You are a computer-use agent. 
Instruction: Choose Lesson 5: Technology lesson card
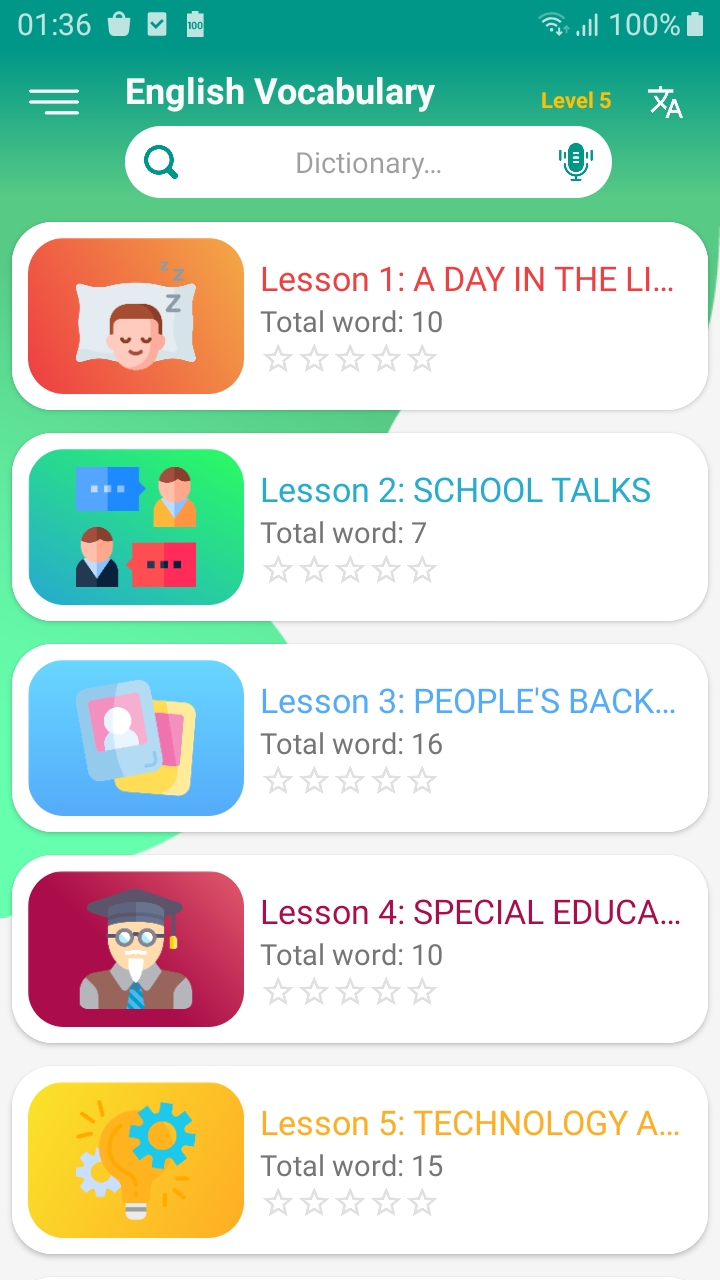pos(360,1160)
